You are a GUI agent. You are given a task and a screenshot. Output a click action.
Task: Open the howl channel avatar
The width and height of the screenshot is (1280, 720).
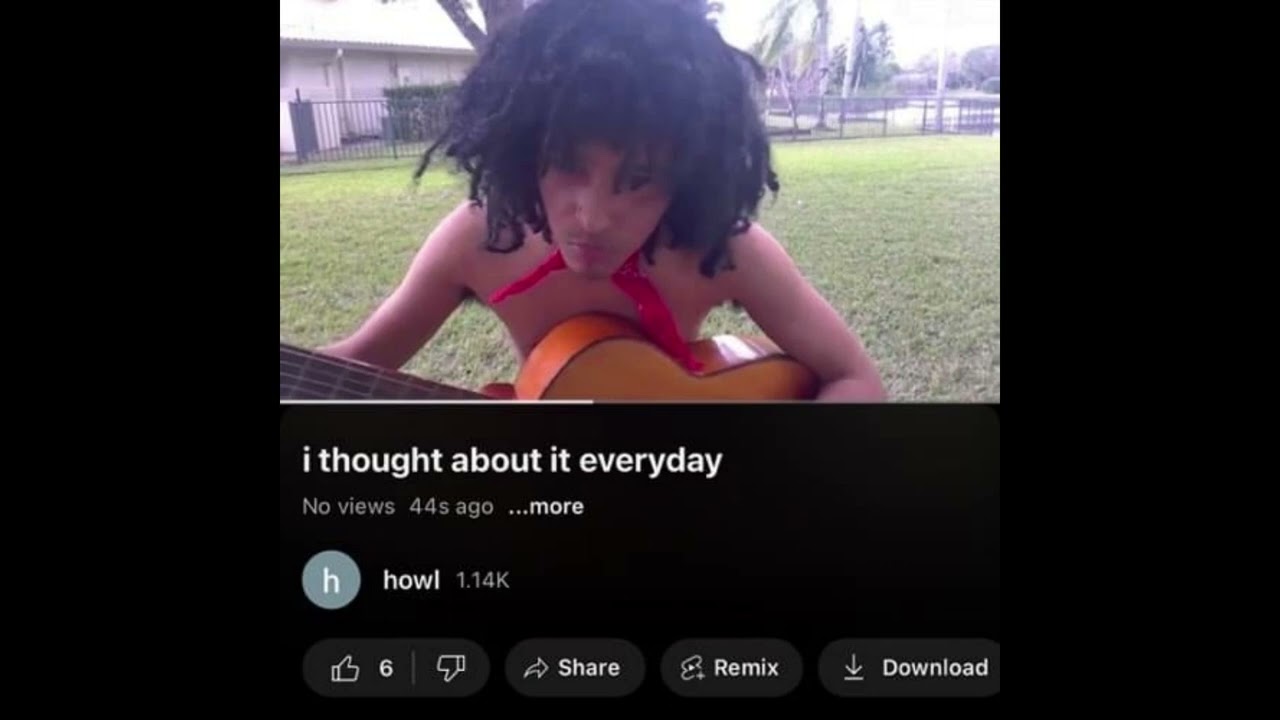point(331,580)
